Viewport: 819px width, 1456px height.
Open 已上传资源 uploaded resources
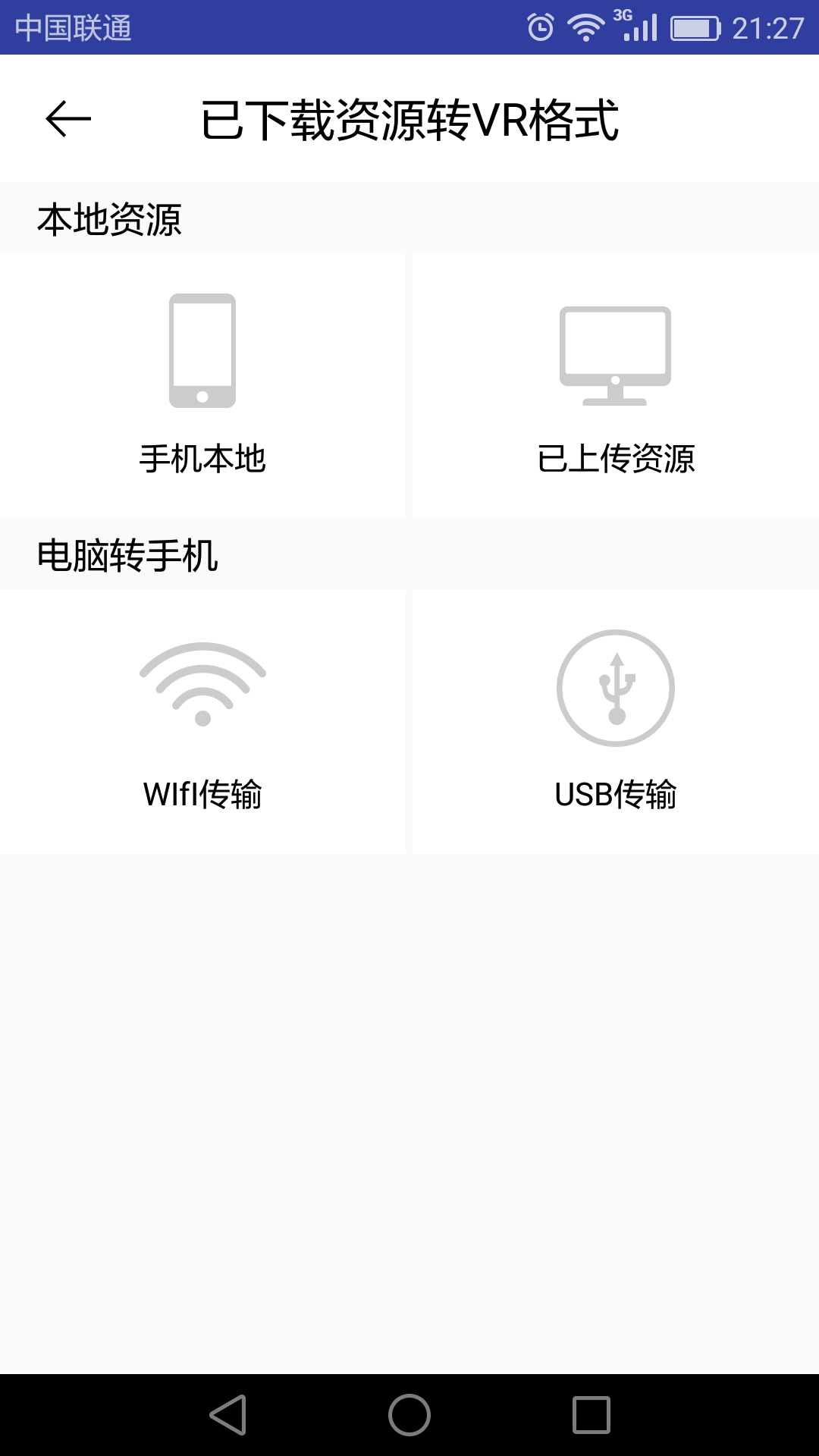[615, 385]
